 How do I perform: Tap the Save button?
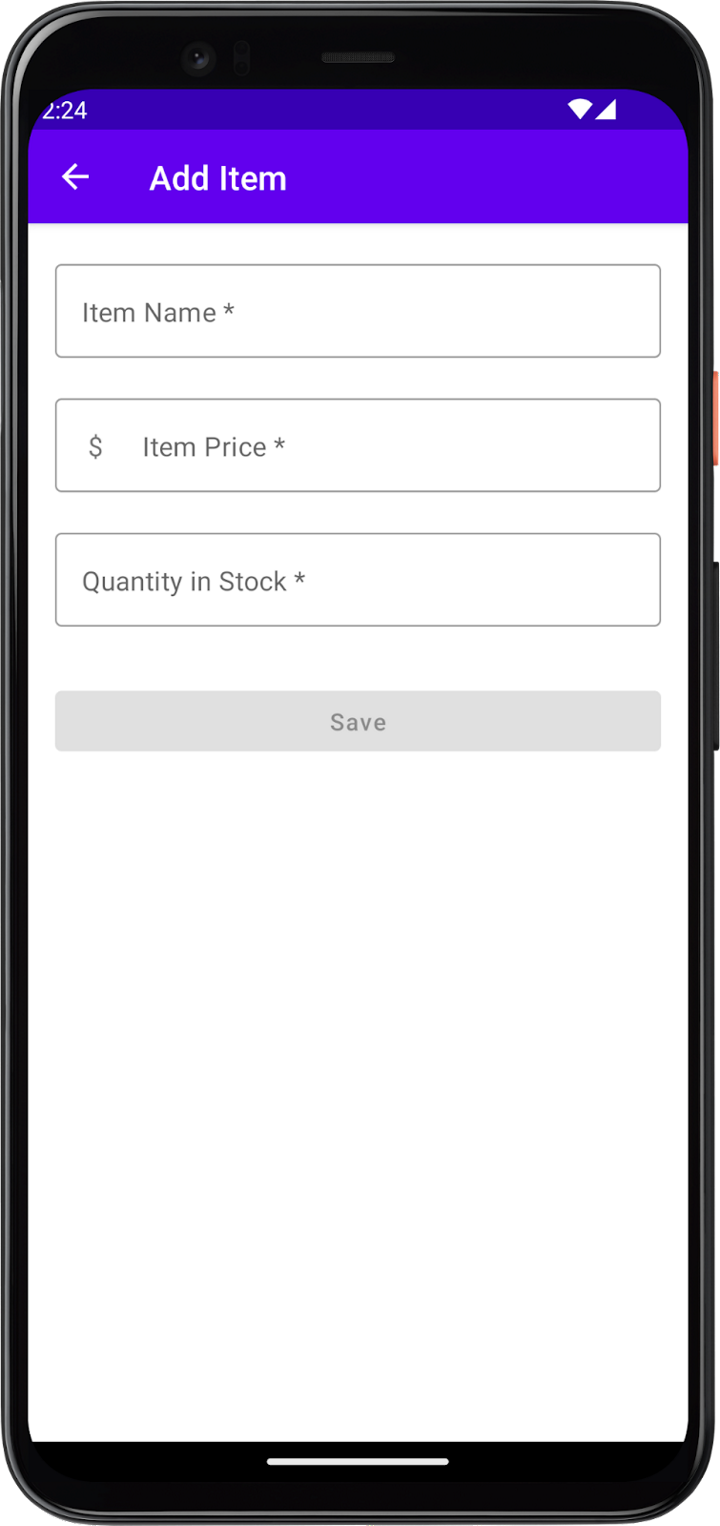(357, 721)
